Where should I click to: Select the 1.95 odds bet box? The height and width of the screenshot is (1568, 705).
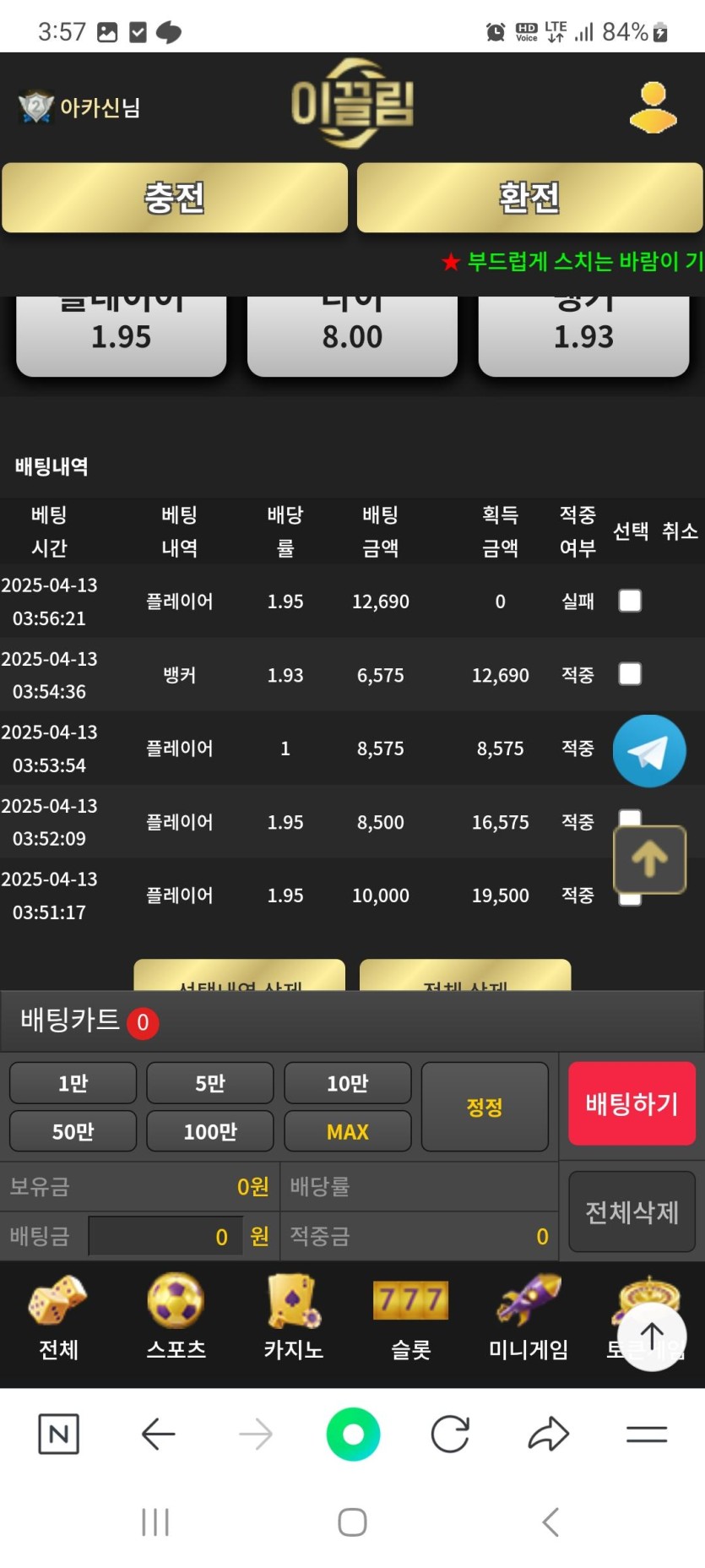click(x=121, y=338)
